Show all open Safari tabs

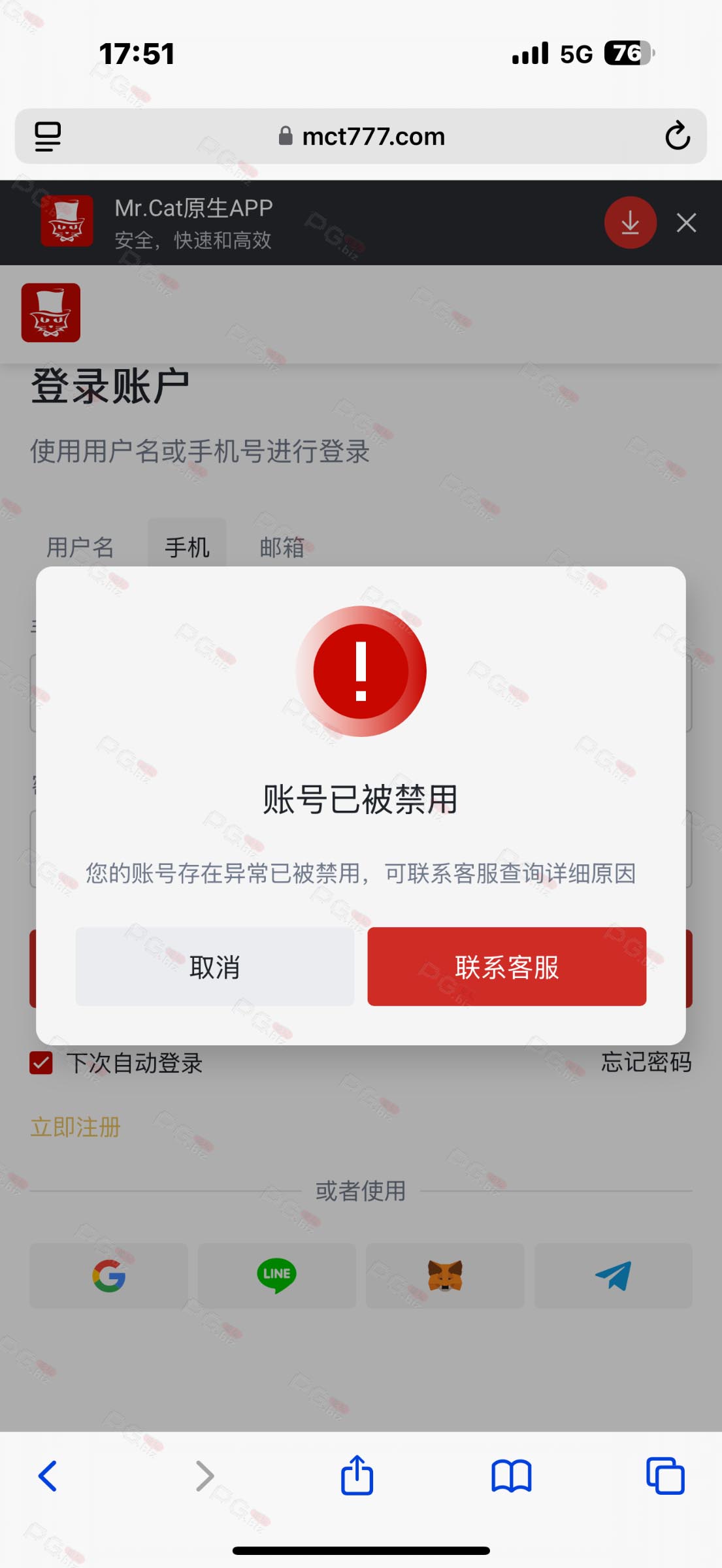click(665, 1476)
